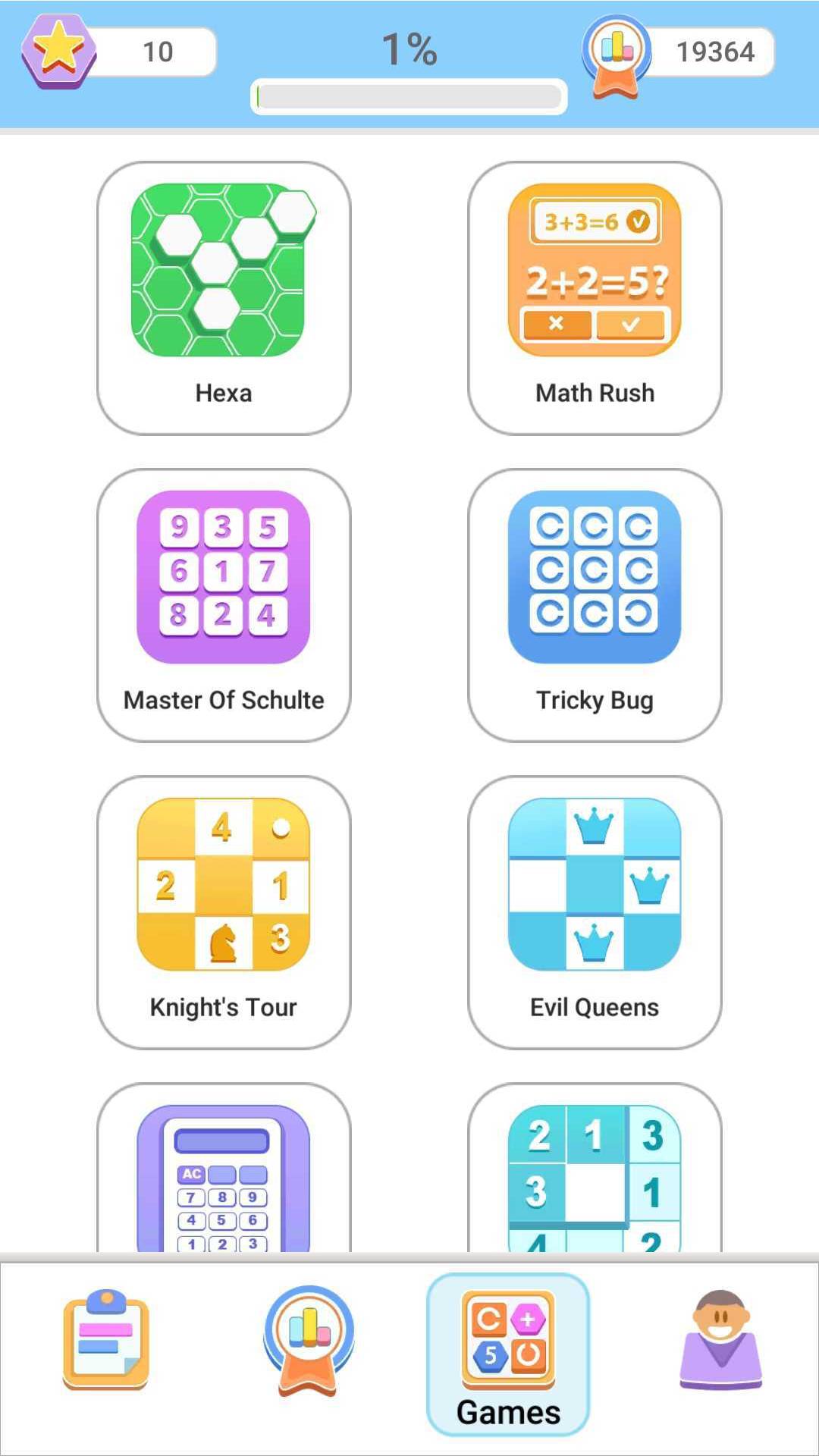Start Master Of Schulte game
The image size is (819, 1456).
[x=224, y=604]
